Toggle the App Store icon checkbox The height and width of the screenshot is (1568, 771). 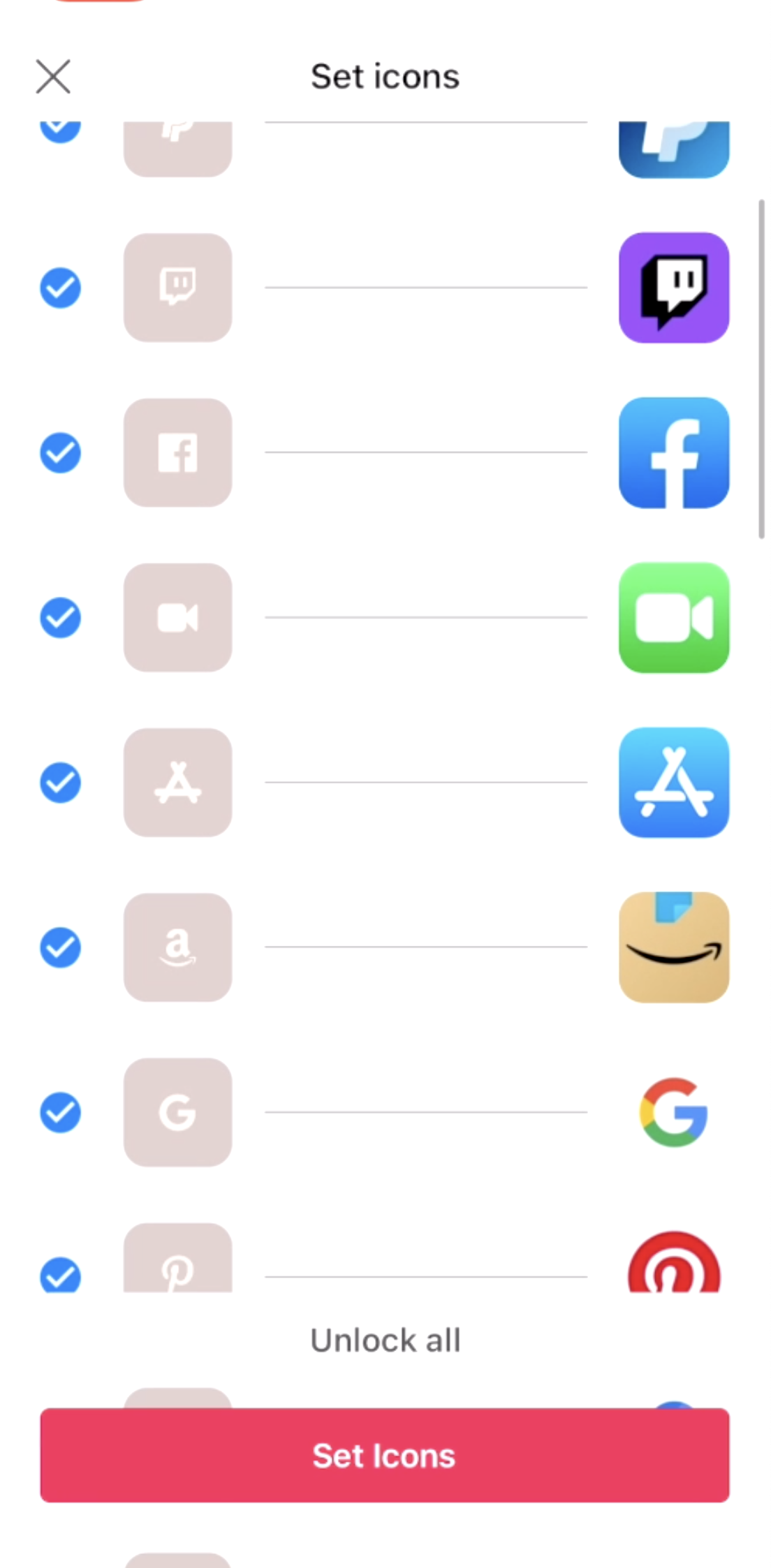point(60,783)
